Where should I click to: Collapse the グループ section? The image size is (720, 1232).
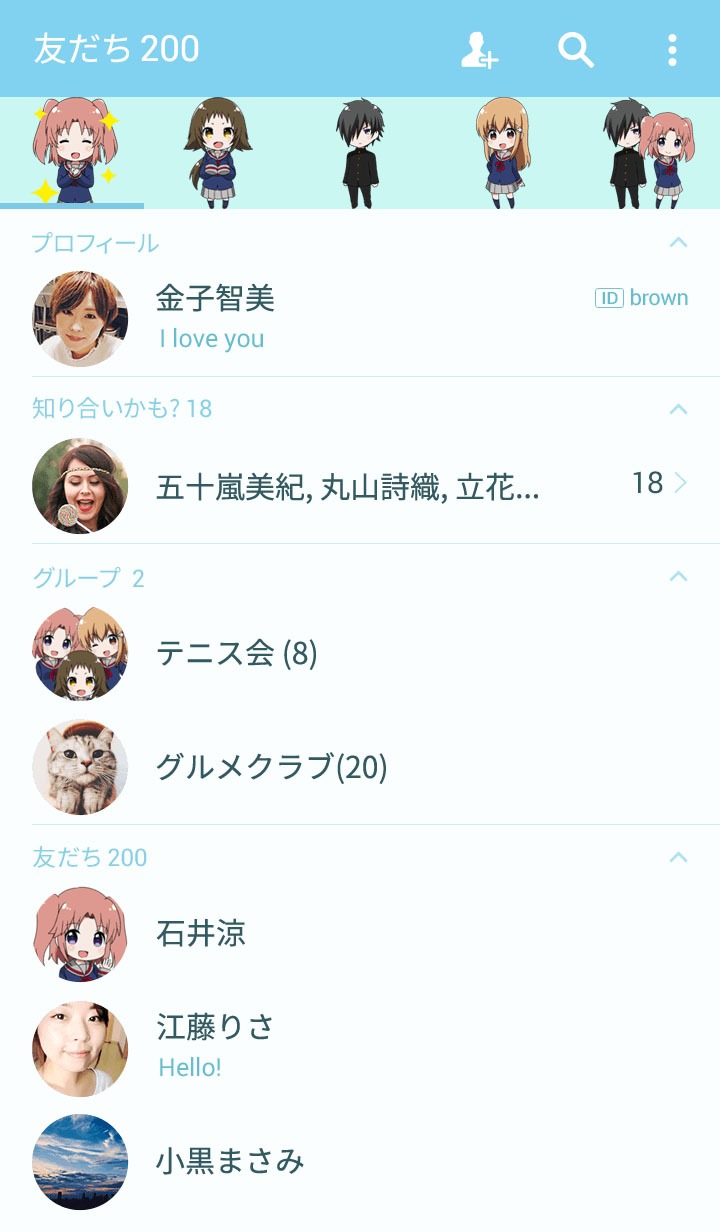(678, 577)
